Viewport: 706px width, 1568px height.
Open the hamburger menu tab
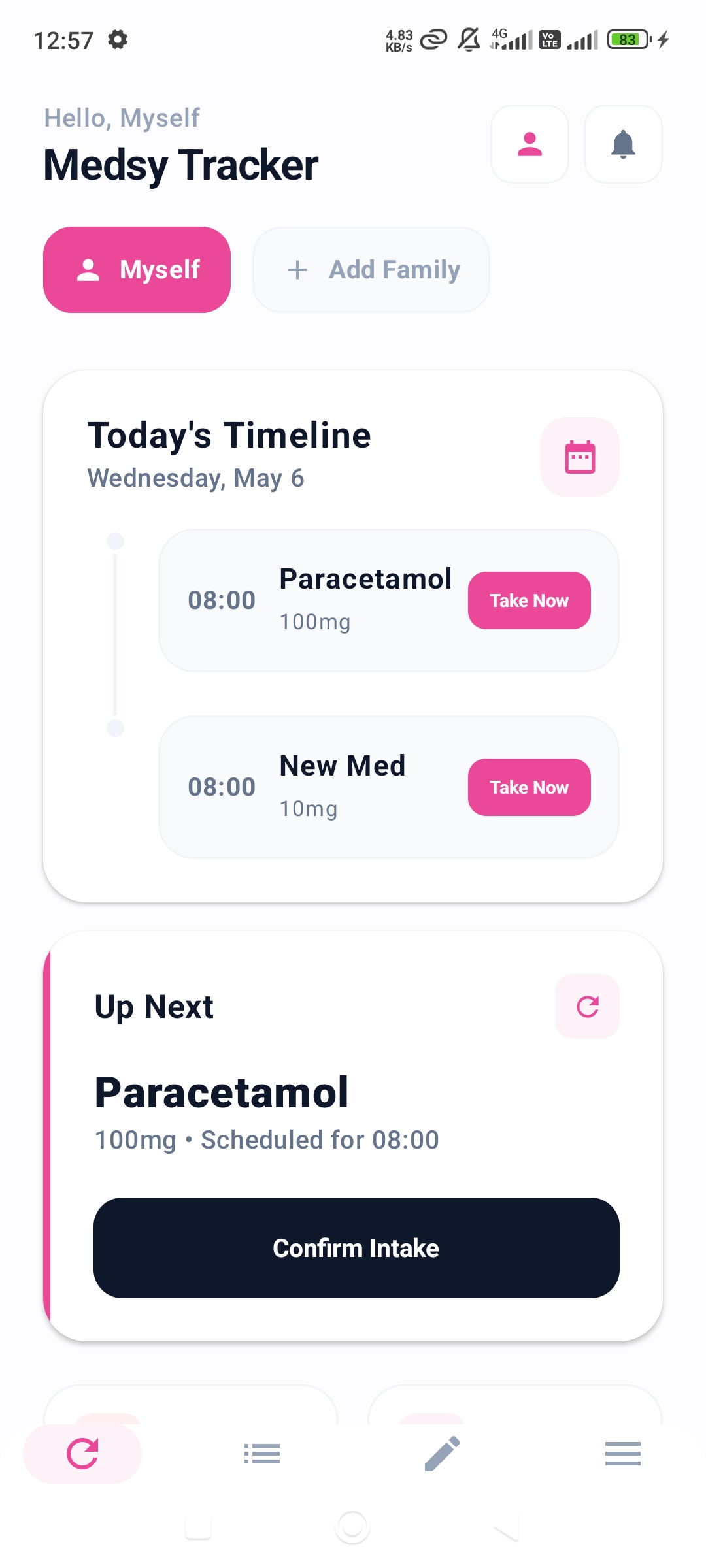pos(623,1454)
